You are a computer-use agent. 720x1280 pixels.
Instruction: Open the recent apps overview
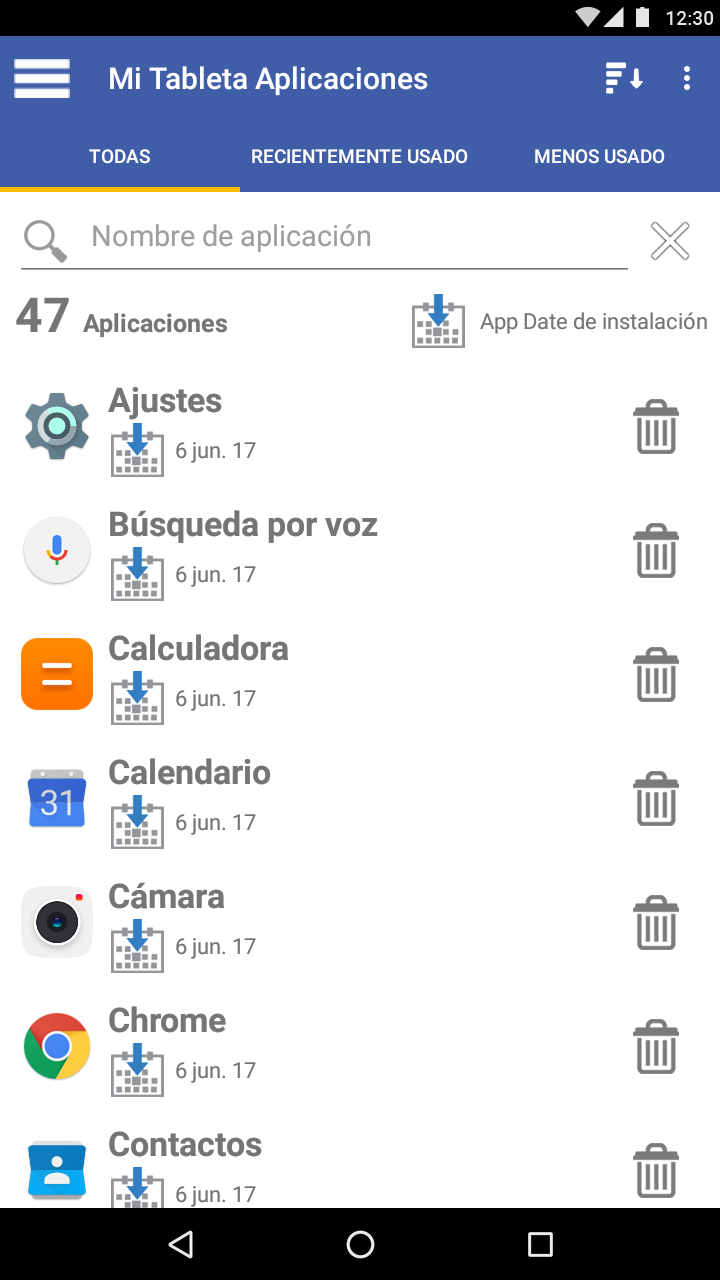(540, 1244)
